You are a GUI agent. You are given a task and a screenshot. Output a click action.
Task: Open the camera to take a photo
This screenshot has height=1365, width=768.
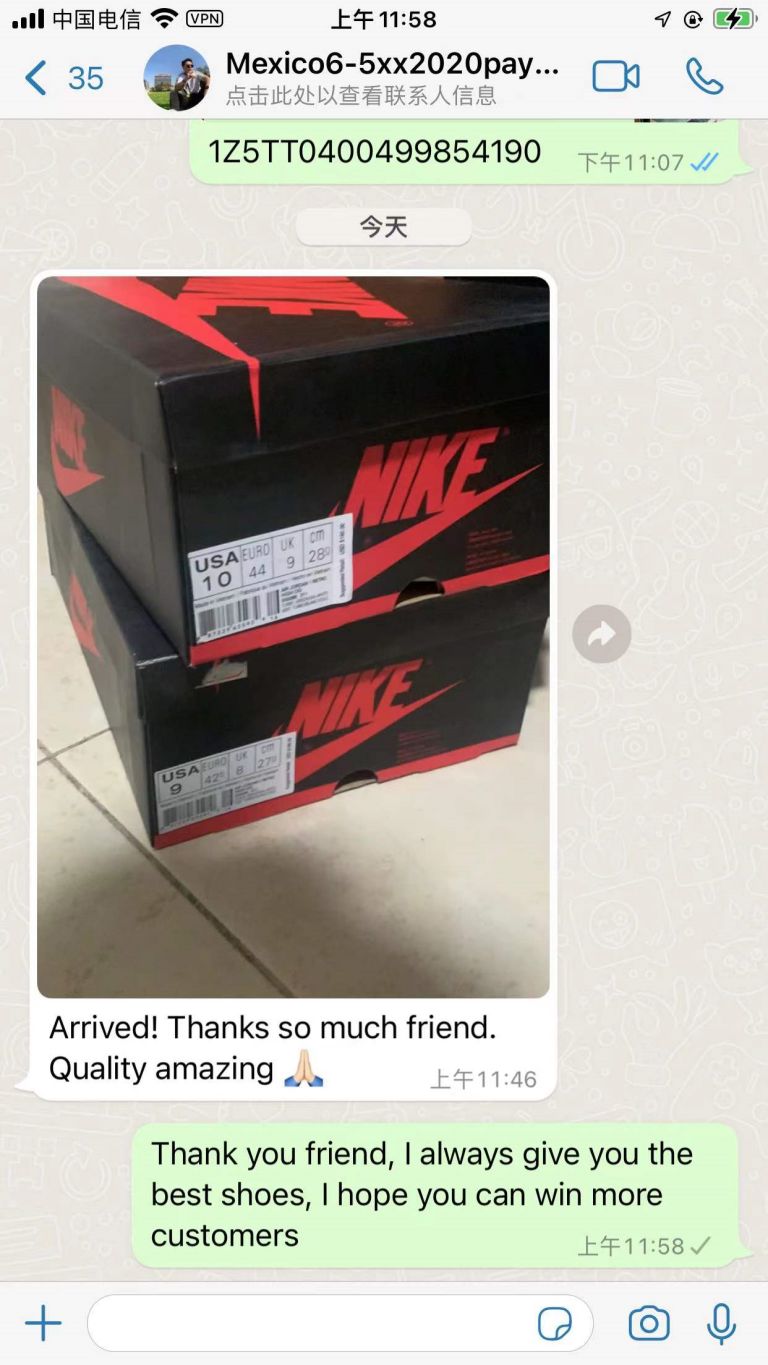point(649,1324)
